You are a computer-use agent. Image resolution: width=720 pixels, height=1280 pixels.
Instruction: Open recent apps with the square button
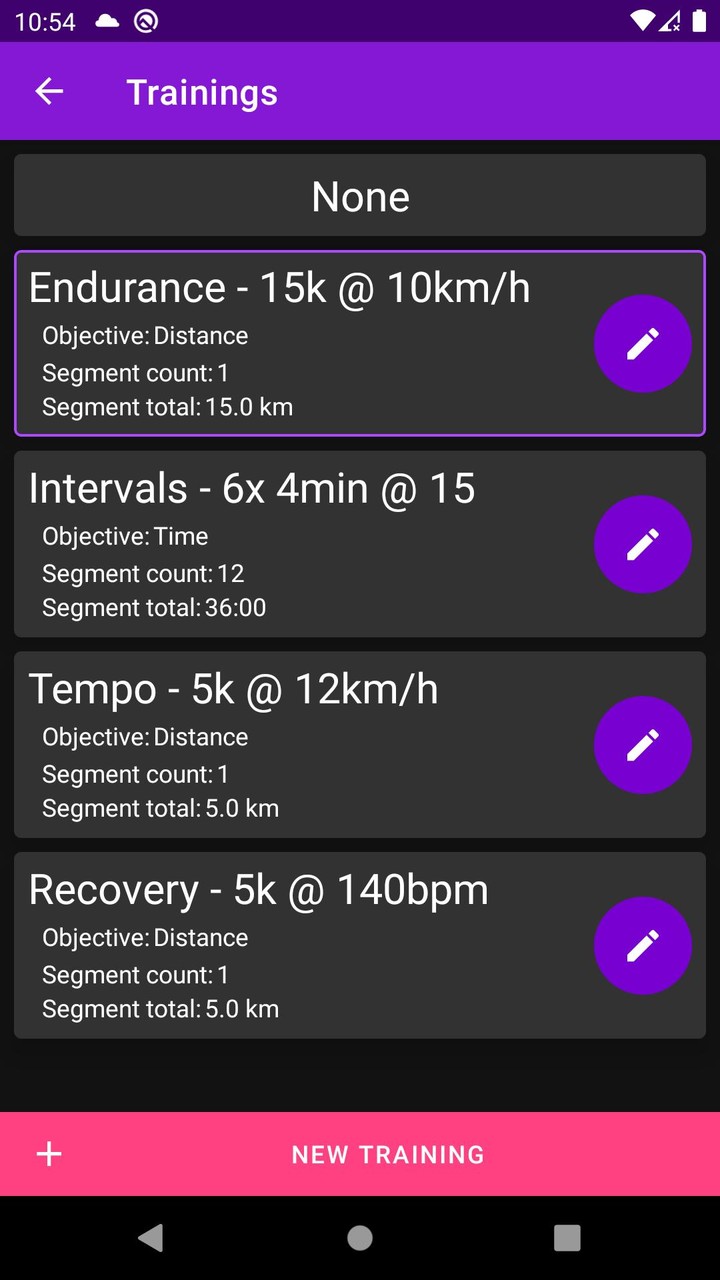coord(566,1237)
